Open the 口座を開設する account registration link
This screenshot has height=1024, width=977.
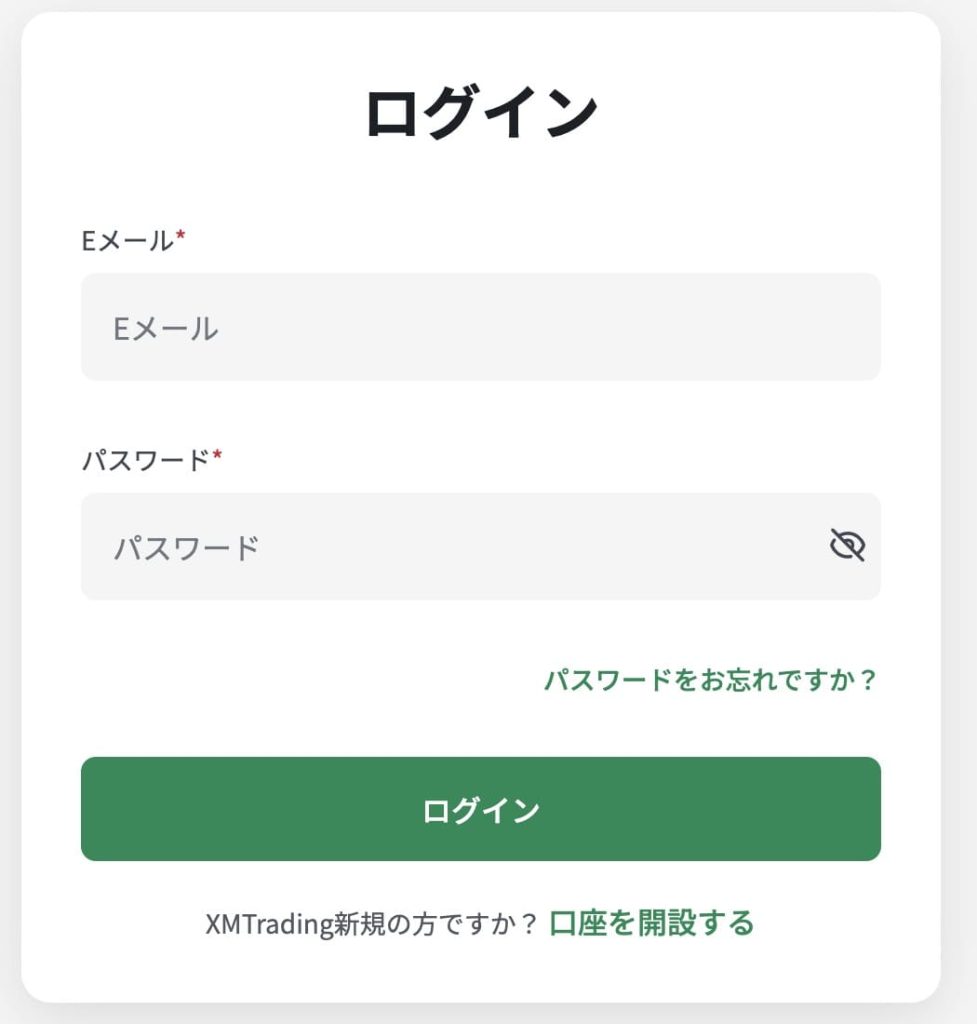pyautogui.click(x=651, y=924)
